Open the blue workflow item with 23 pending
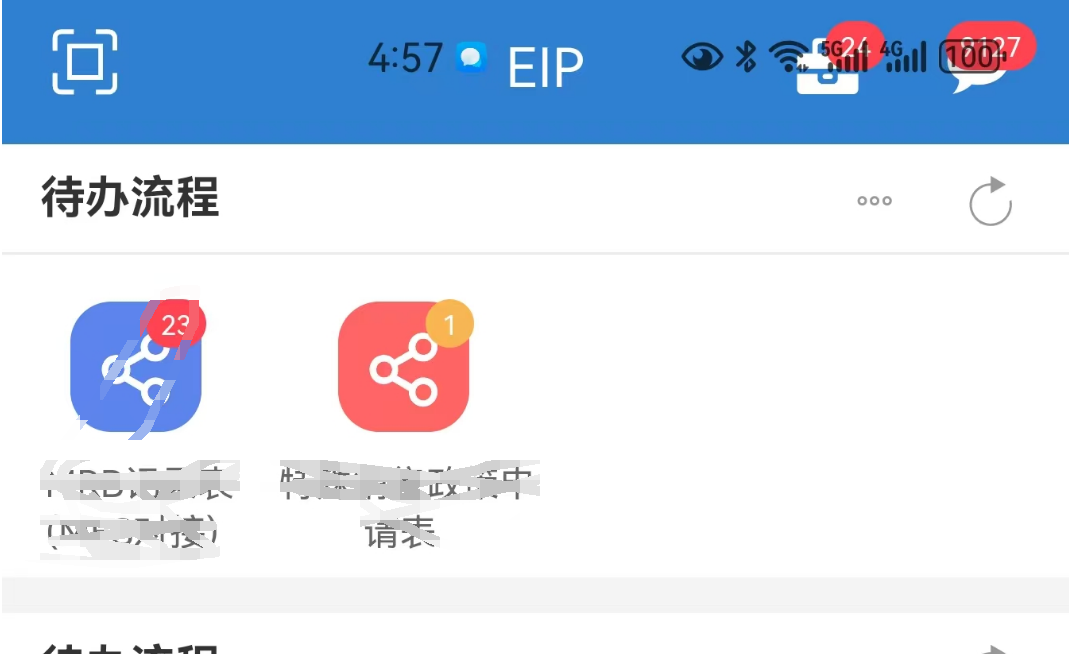This screenshot has height=654, width=1069. (x=136, y=368)
